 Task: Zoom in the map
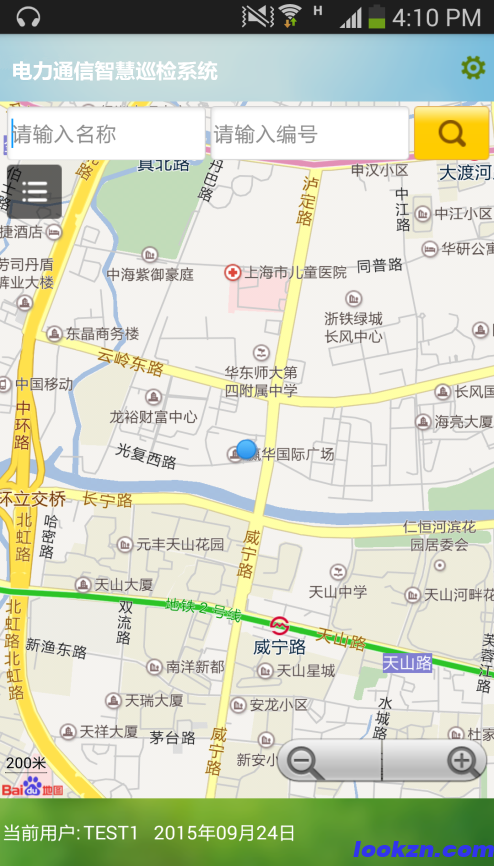[435, 762]
